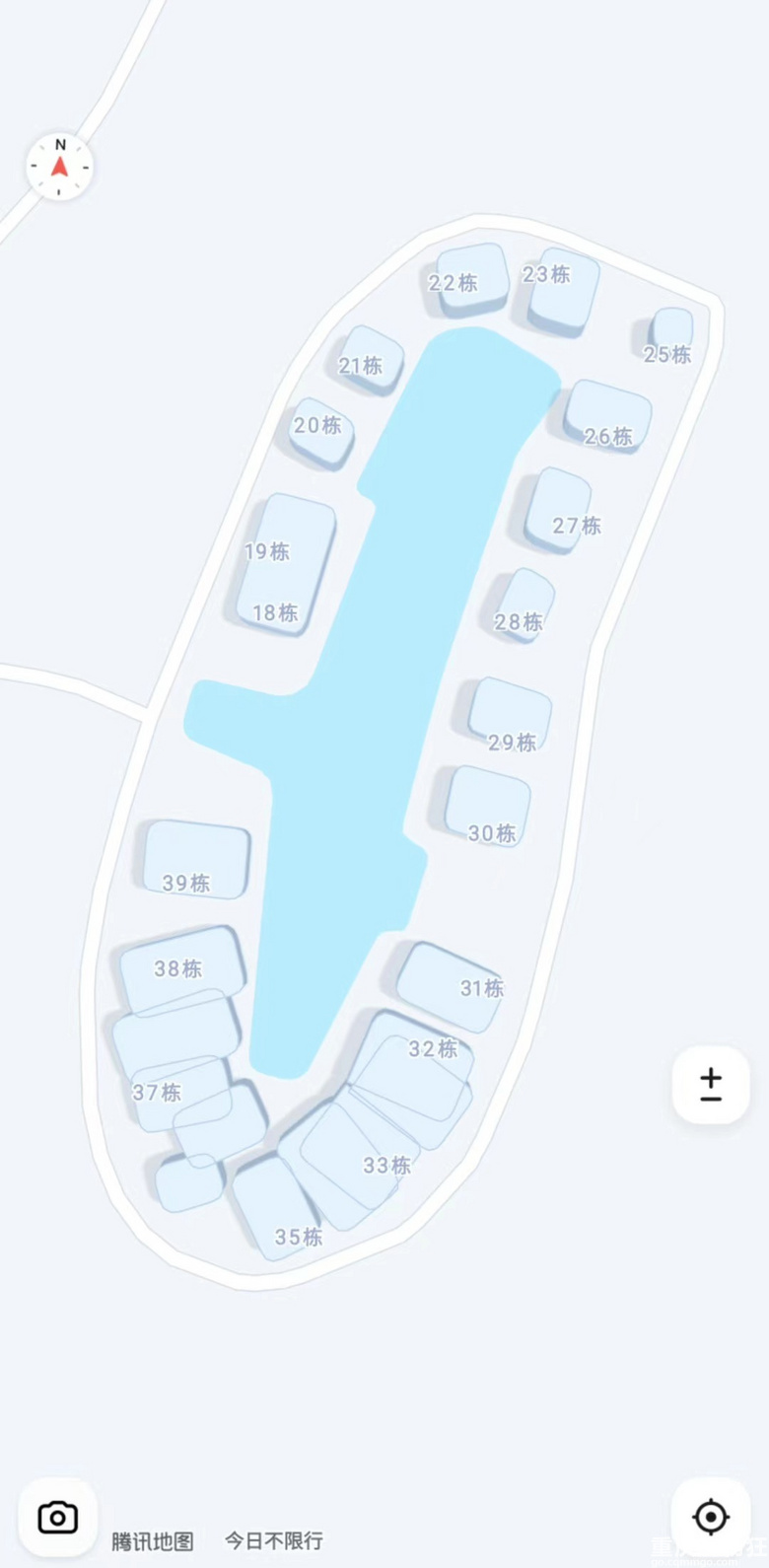Open the plus/minus zoom control
The width and height of the screenshot is (769, 1568).
pos(711,1085)
